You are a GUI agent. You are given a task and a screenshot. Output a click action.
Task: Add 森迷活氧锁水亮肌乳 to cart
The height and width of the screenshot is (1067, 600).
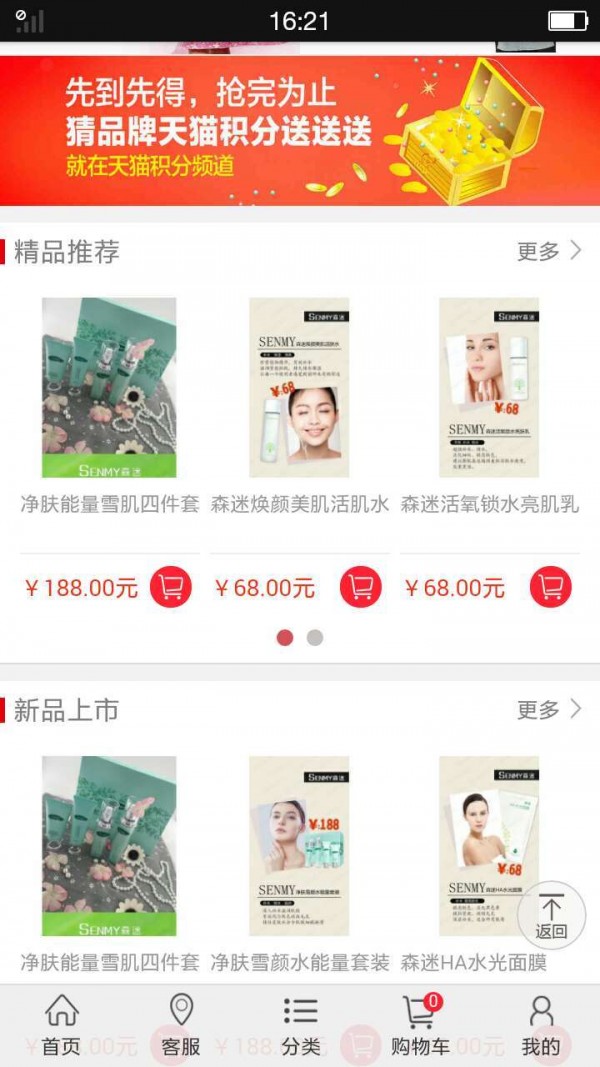pos(551,587)
